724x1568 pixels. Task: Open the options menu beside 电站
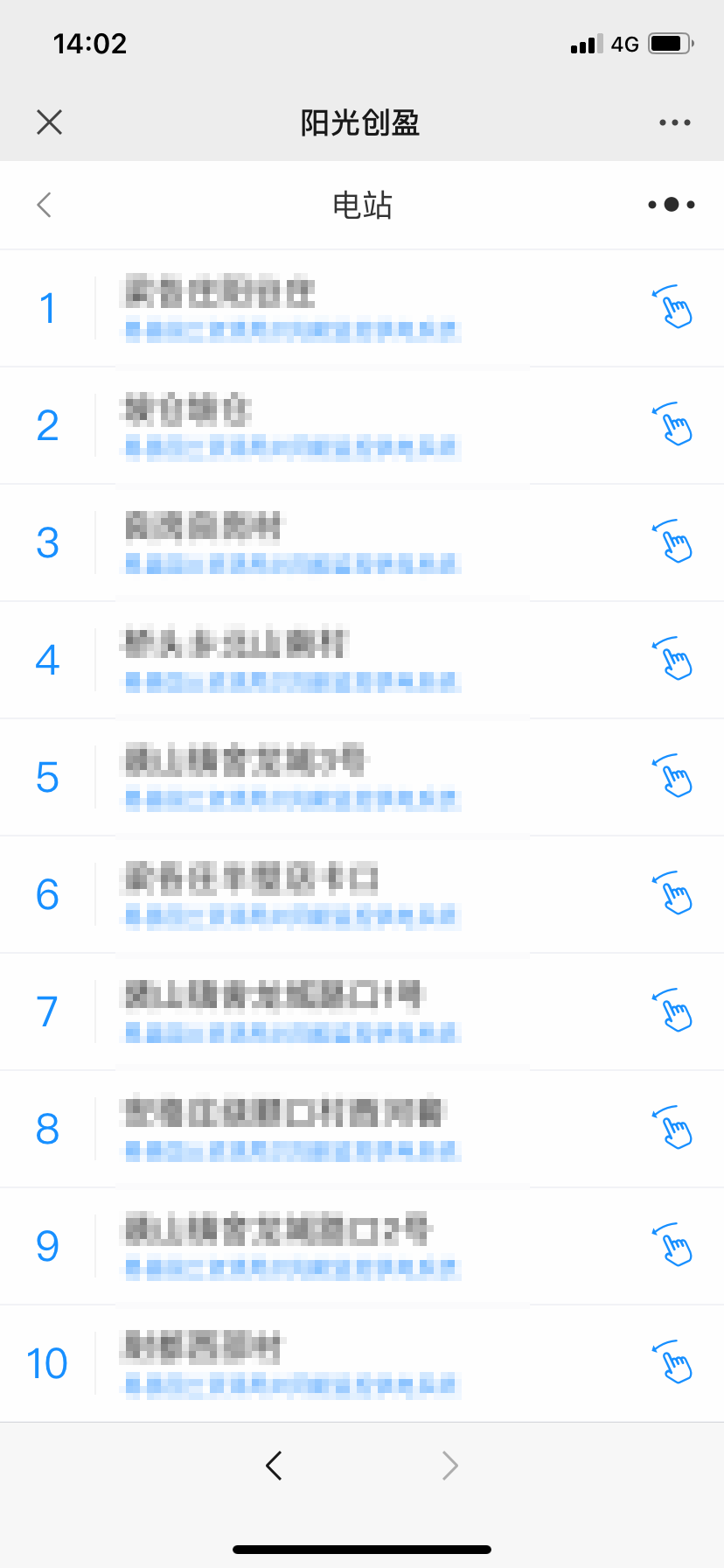[671, 205]
